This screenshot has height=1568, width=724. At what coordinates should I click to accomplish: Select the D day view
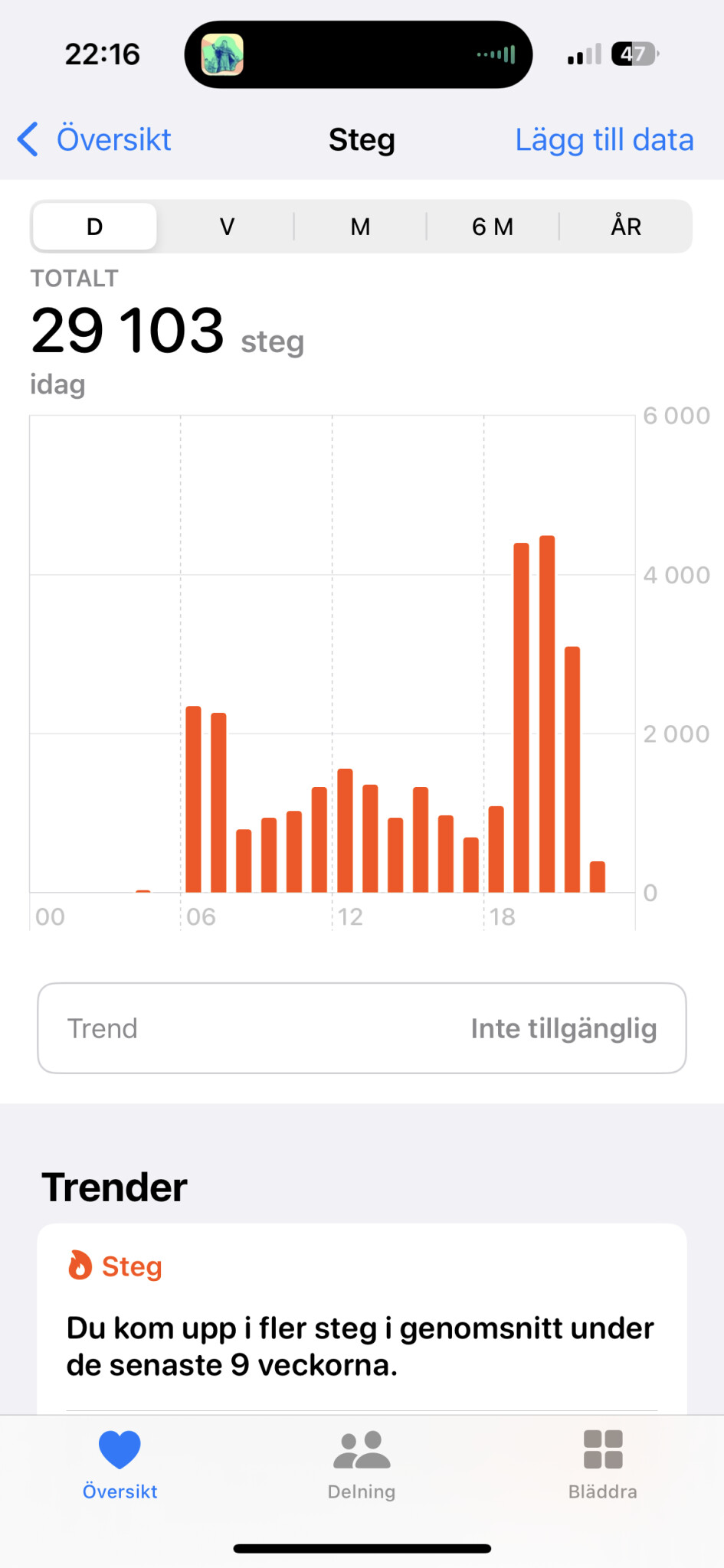pos(95,227)
